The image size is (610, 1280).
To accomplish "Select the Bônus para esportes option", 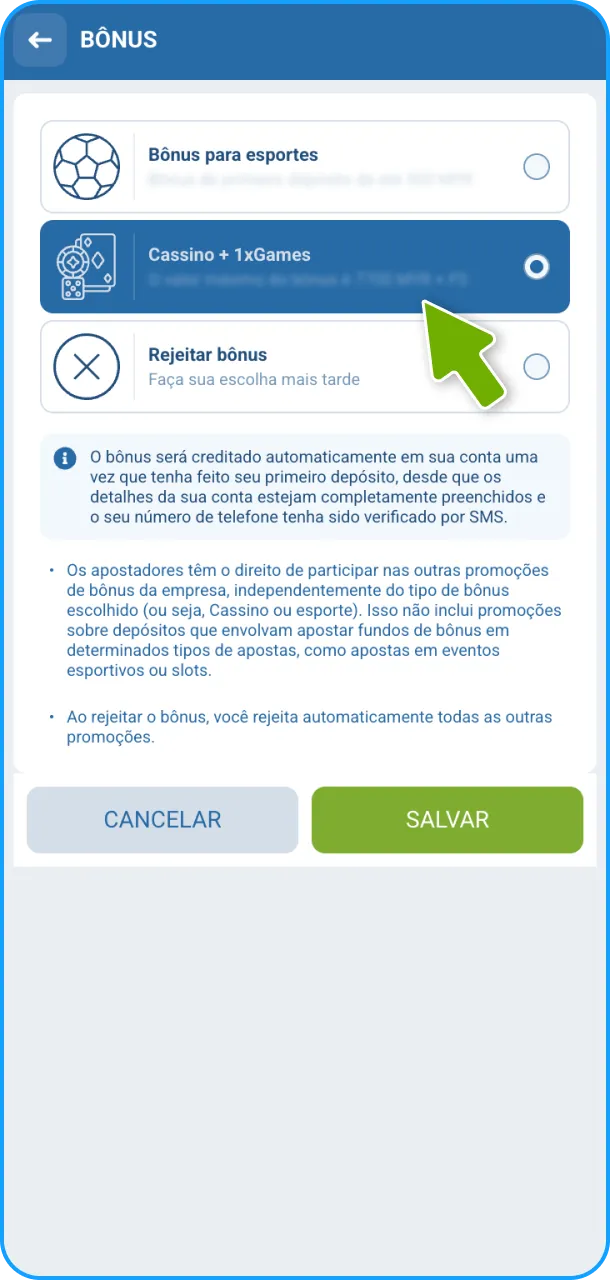I will pyautogui.click(x=304, y=167).
